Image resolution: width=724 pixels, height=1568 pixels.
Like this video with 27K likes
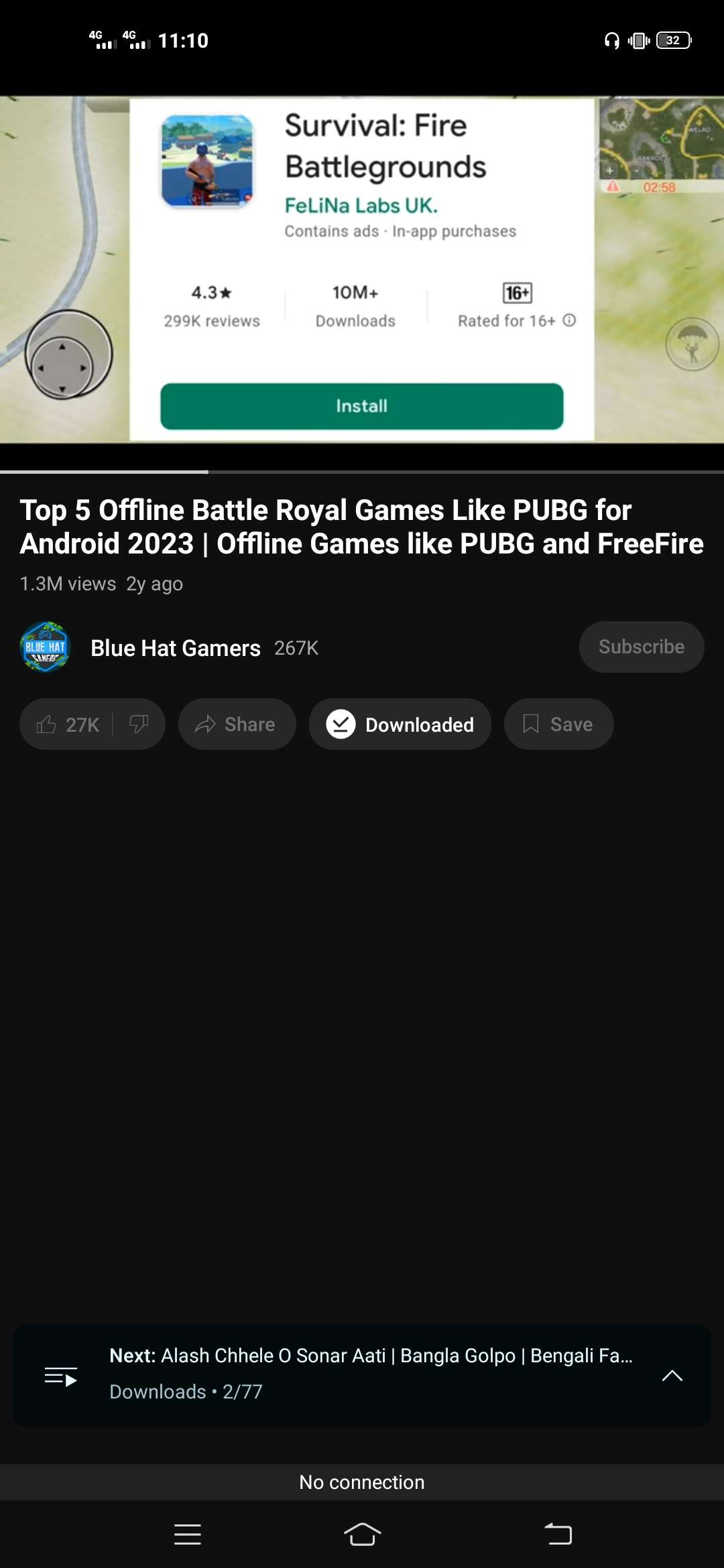(x=67, y=724)
